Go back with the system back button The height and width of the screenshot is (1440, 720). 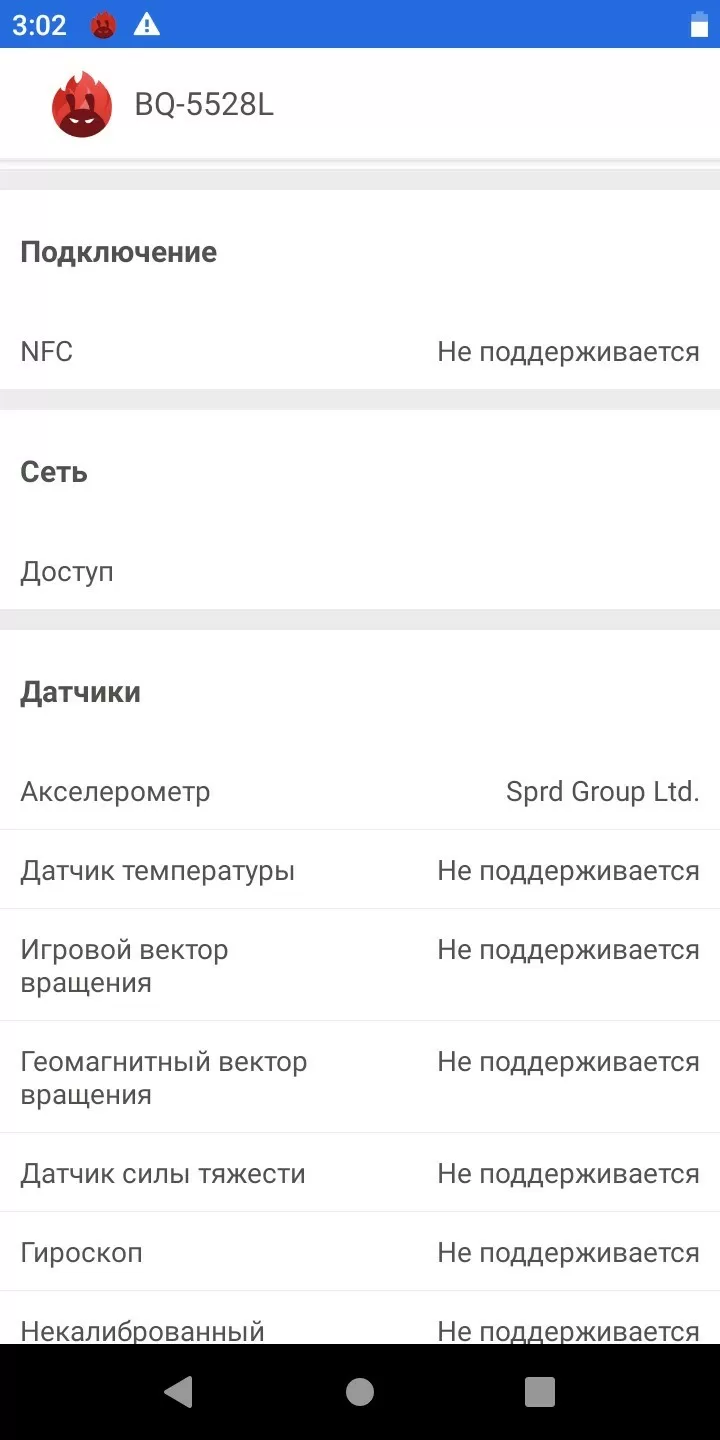(179, 1392)
